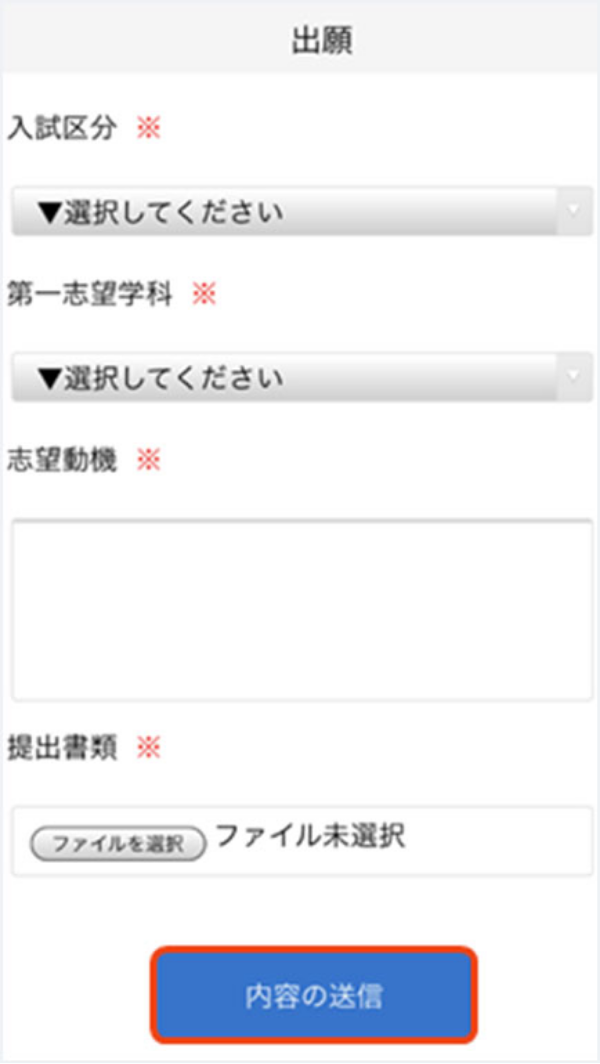
Task: Tap ファイルを選択 to choose a file
Action: coord(118,843)
